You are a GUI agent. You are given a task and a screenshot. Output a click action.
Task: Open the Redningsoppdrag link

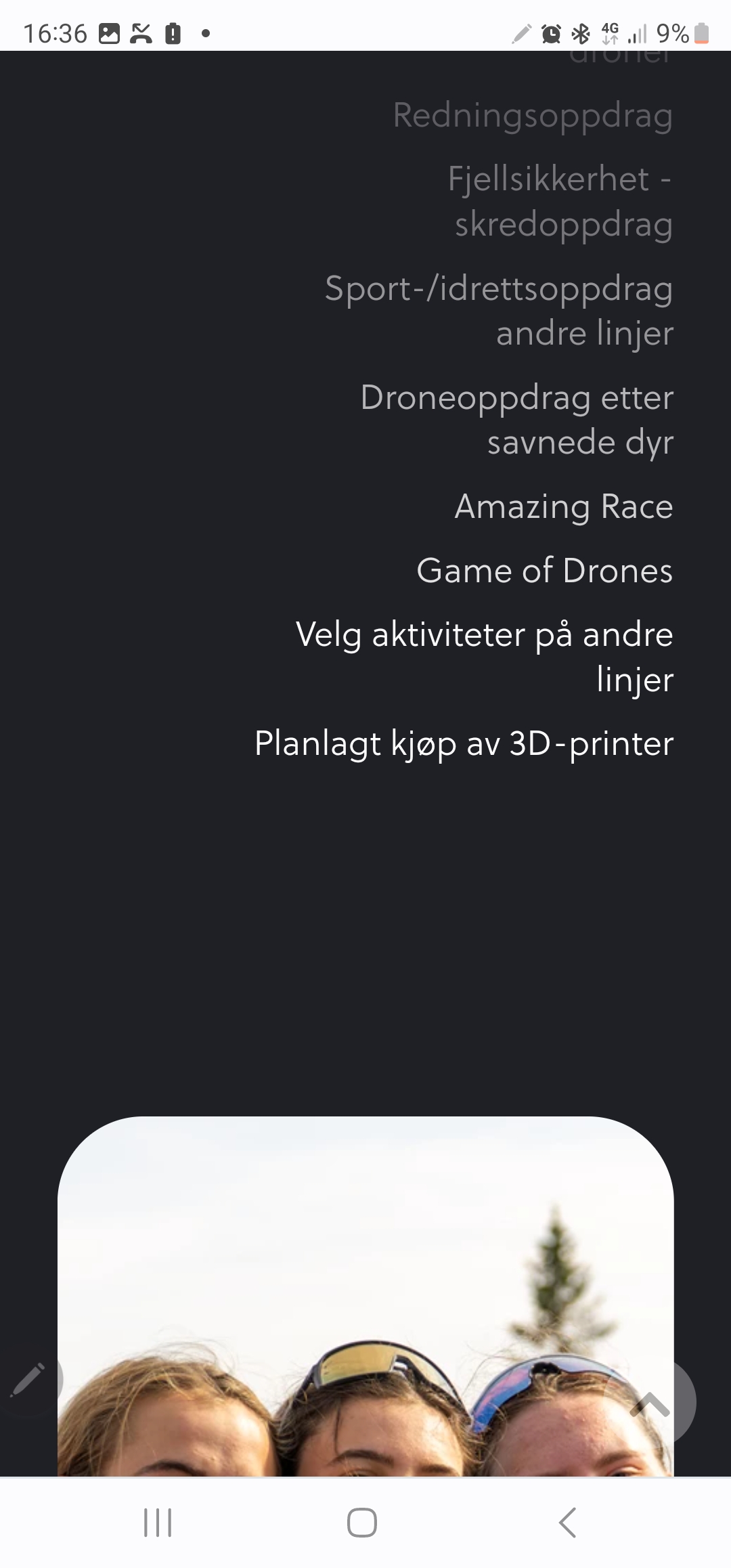pyautogui.click(x=533, y=116)
